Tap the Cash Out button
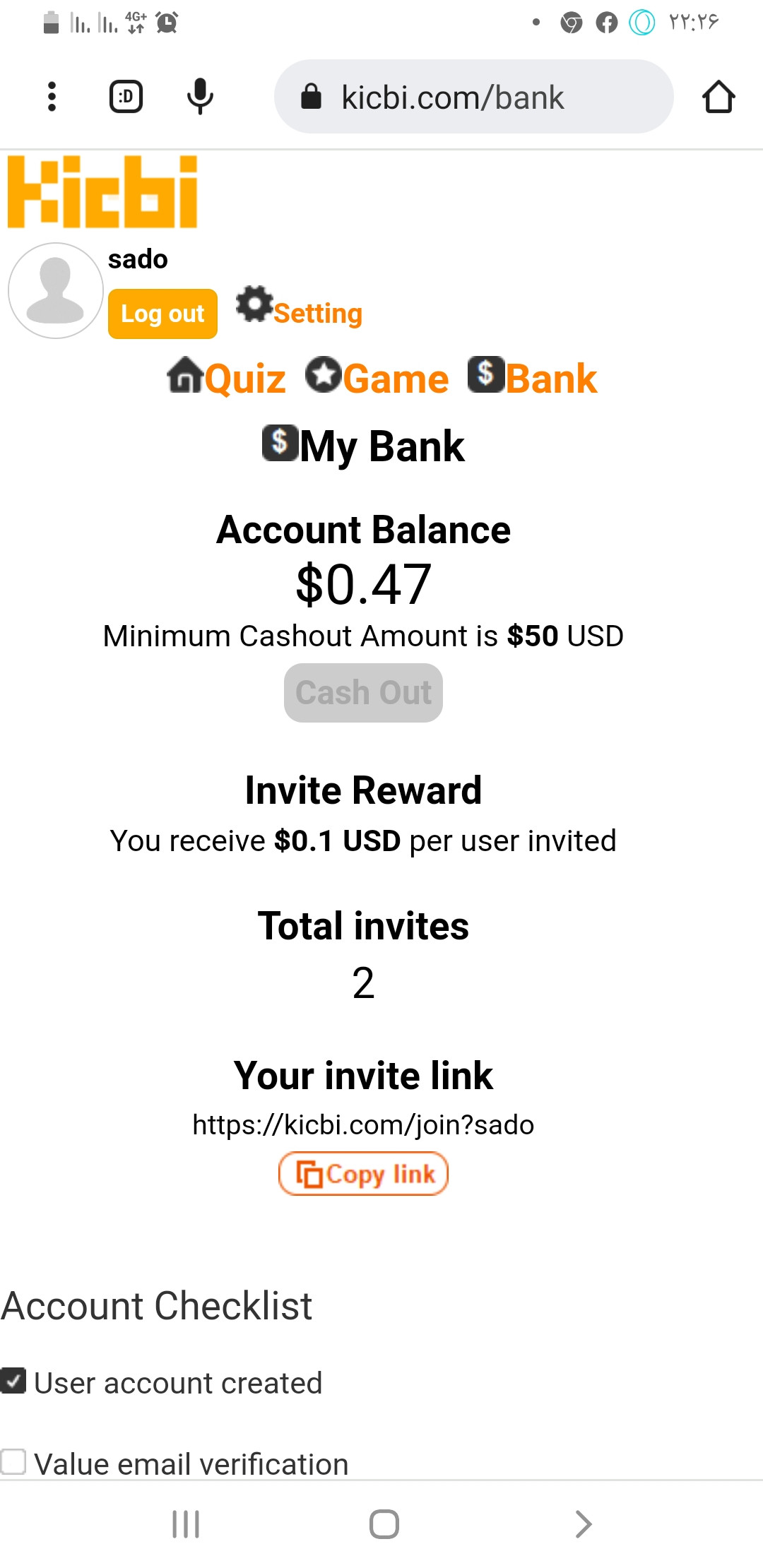763x1568 pixels. pos(363,693)
